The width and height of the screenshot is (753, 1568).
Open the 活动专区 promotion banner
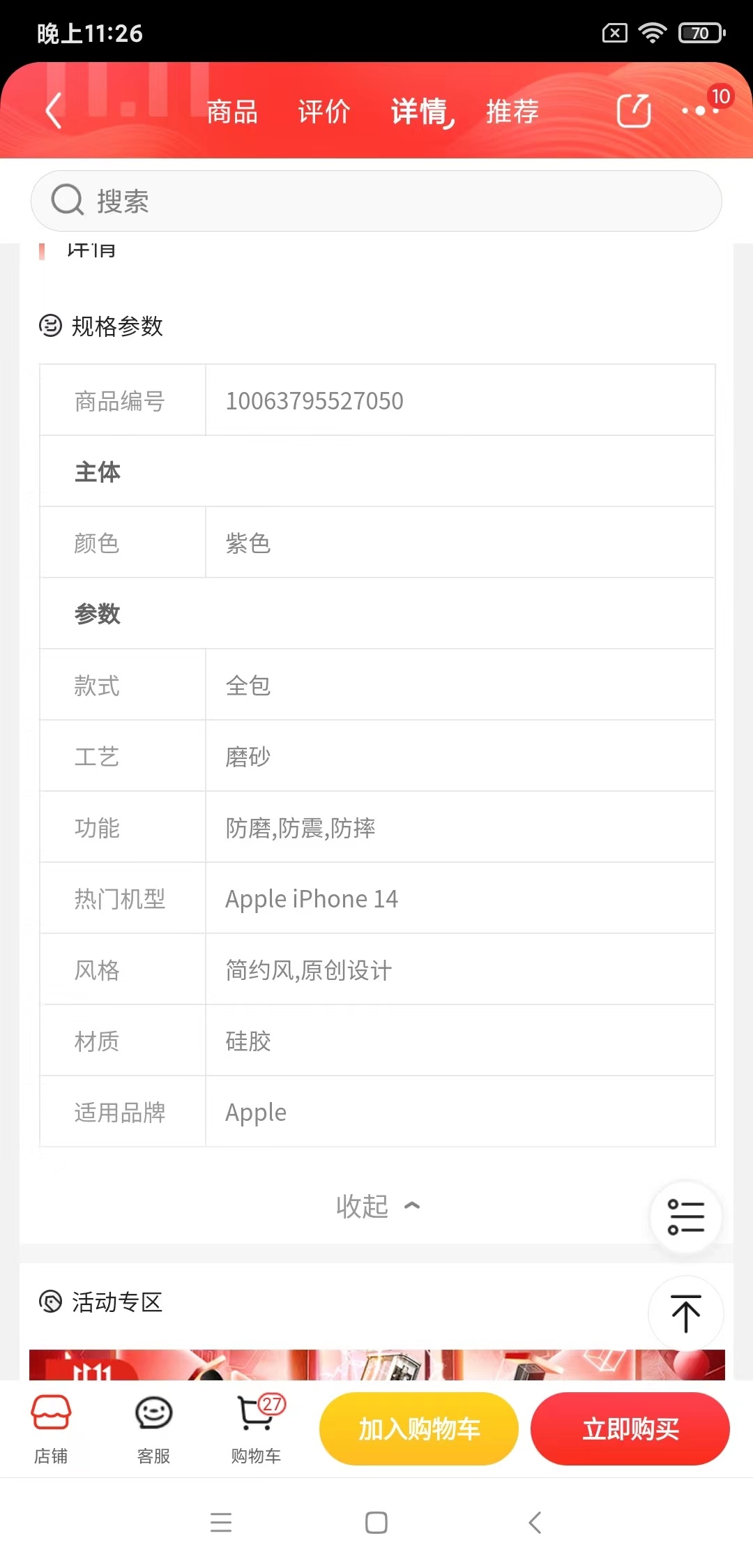[376, 1364]
